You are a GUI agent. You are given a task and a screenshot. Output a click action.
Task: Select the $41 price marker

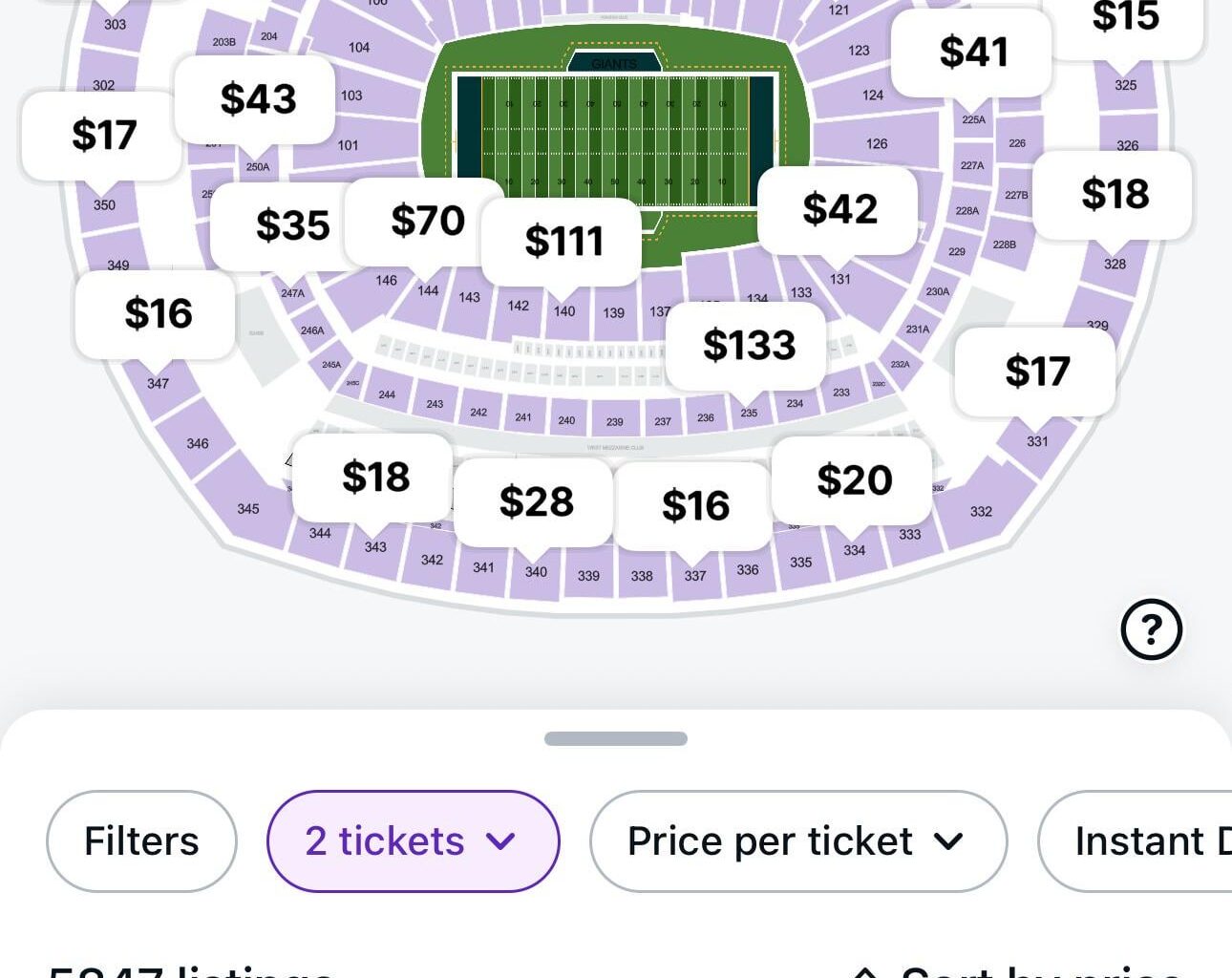(972, 52)
